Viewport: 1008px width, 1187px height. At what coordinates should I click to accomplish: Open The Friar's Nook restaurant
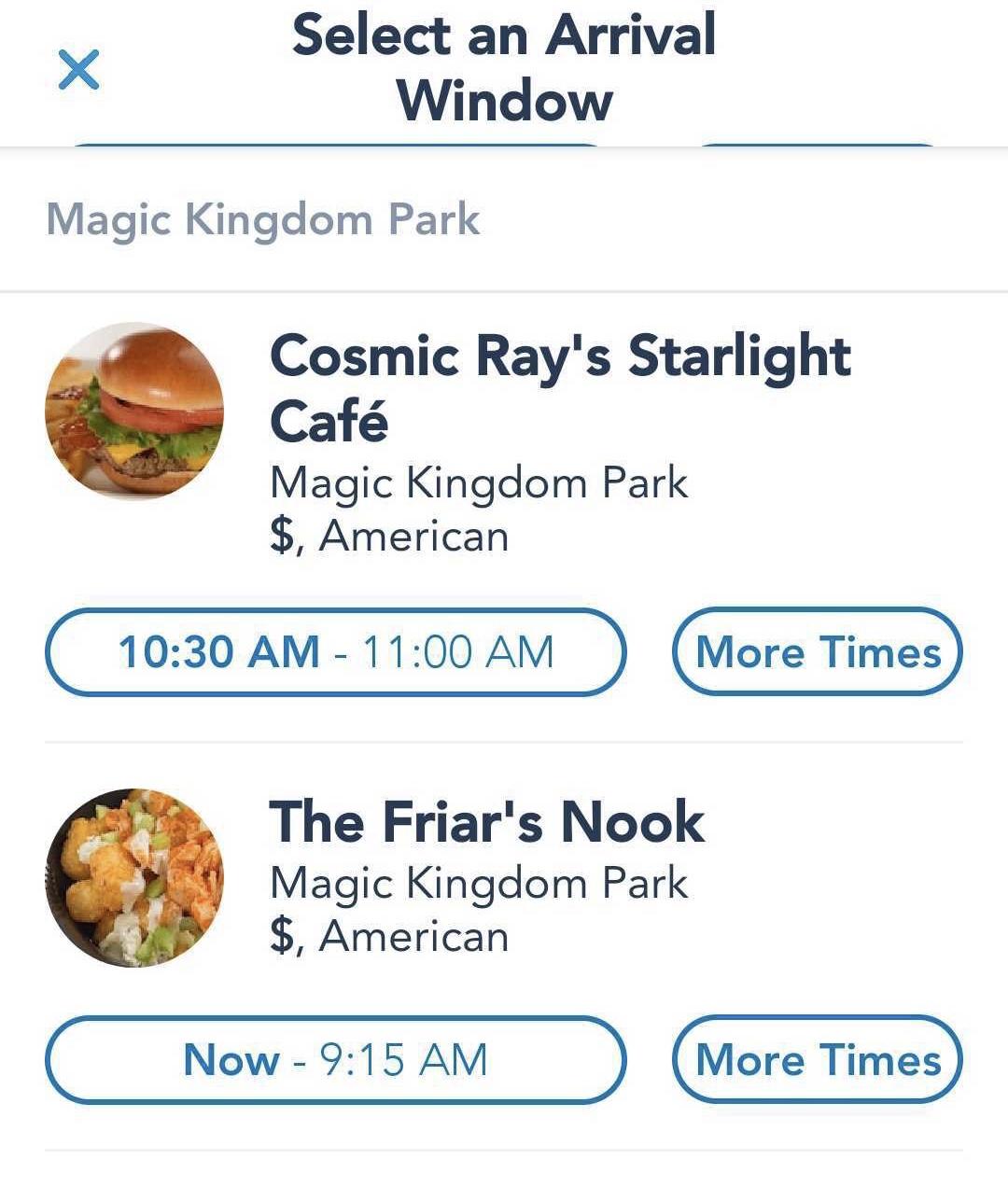485,822
